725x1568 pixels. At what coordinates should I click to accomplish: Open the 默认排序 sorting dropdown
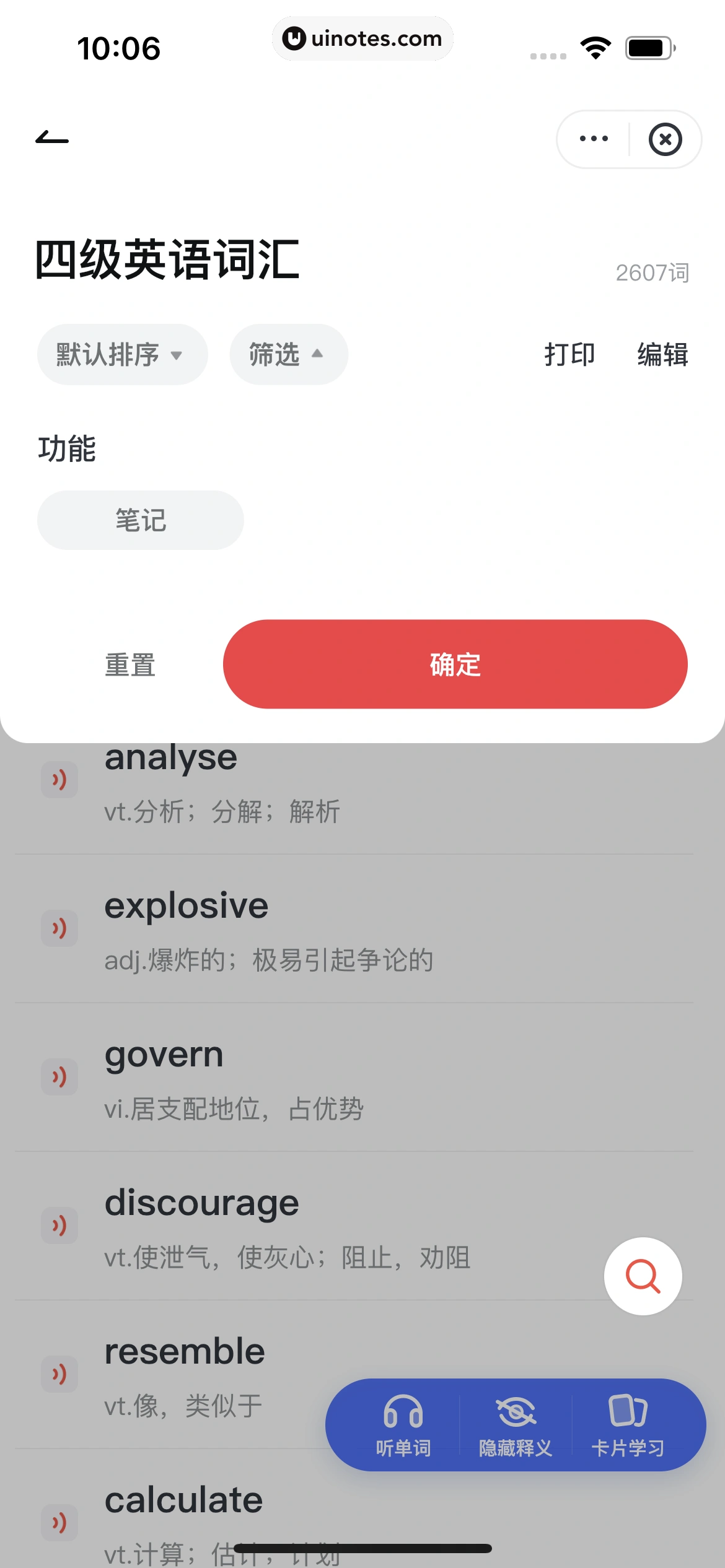point(121,354)
